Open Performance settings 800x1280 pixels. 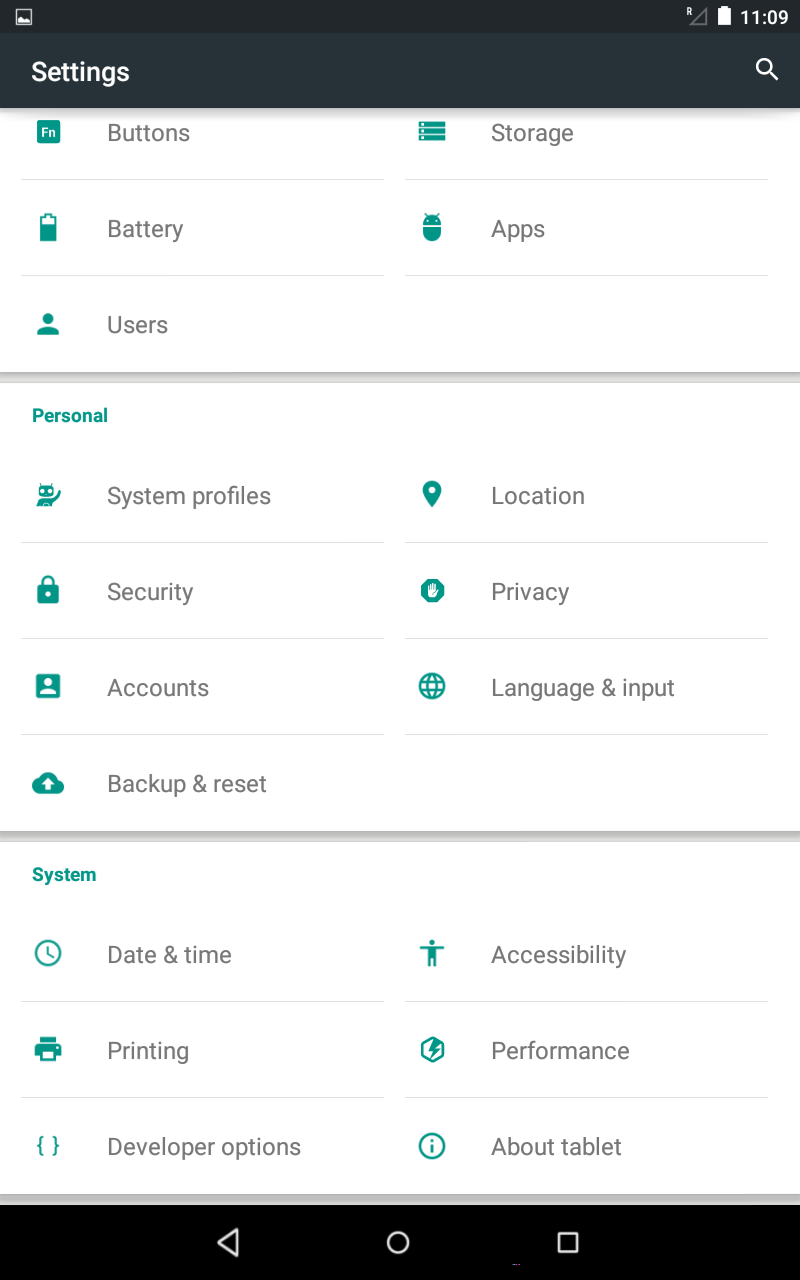(x=560, y=1051)
